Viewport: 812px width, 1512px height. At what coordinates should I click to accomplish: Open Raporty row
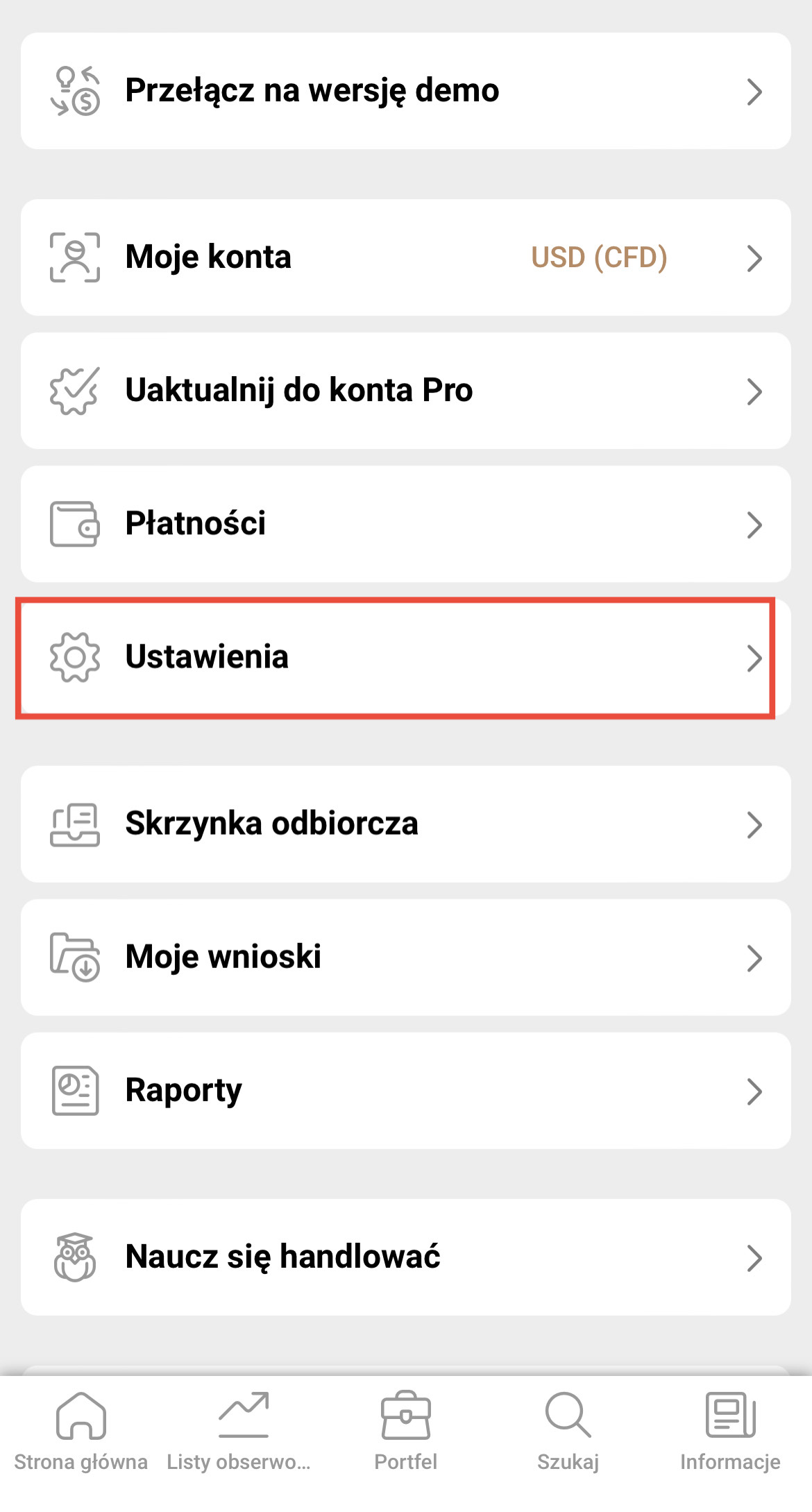tap(405, 1090)
